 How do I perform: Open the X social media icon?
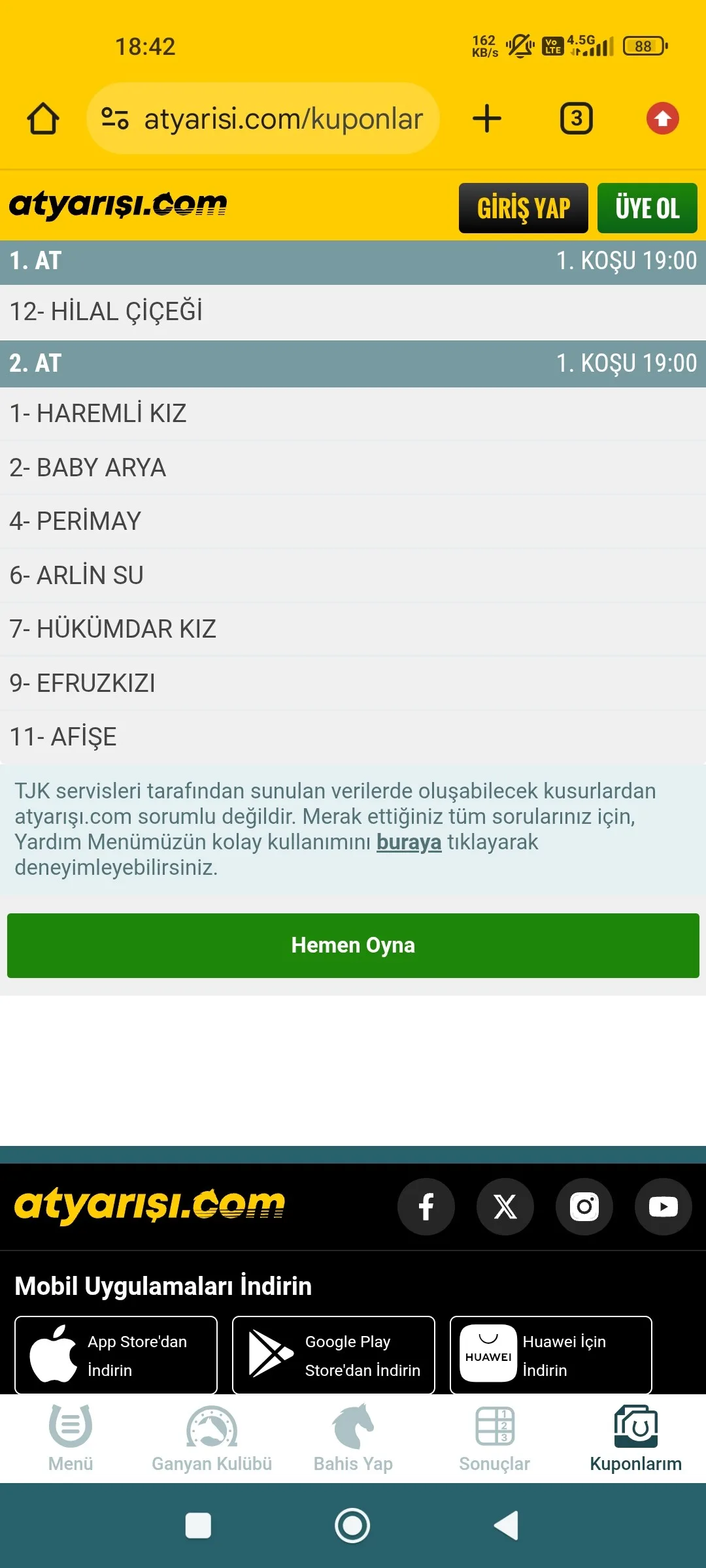pyautogui.click(x=505, y=1207)
